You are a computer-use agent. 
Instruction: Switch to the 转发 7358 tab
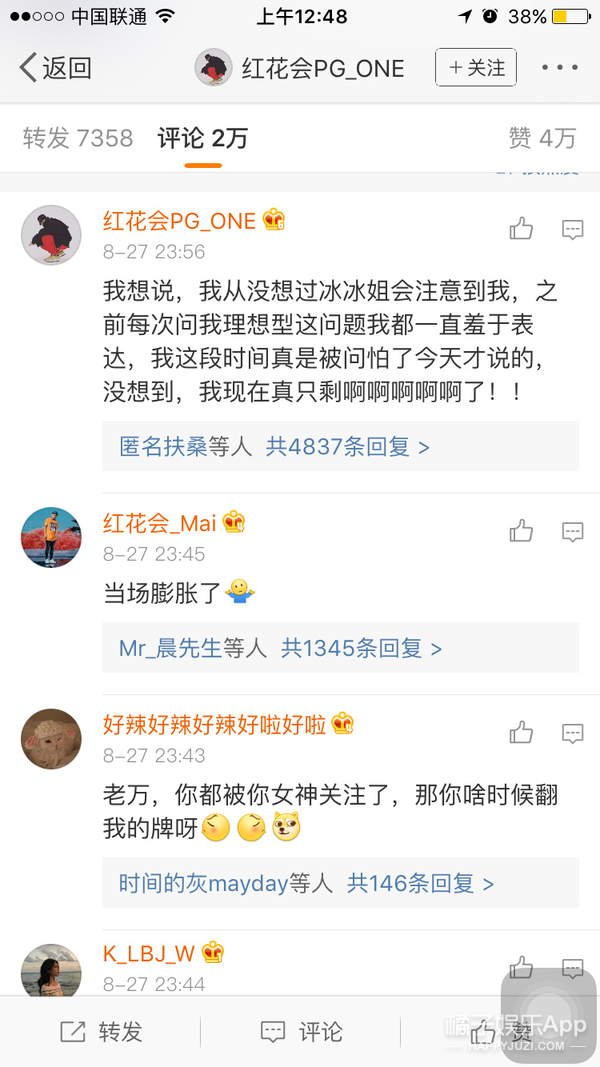pyautogui.click(x=78, y=138)
